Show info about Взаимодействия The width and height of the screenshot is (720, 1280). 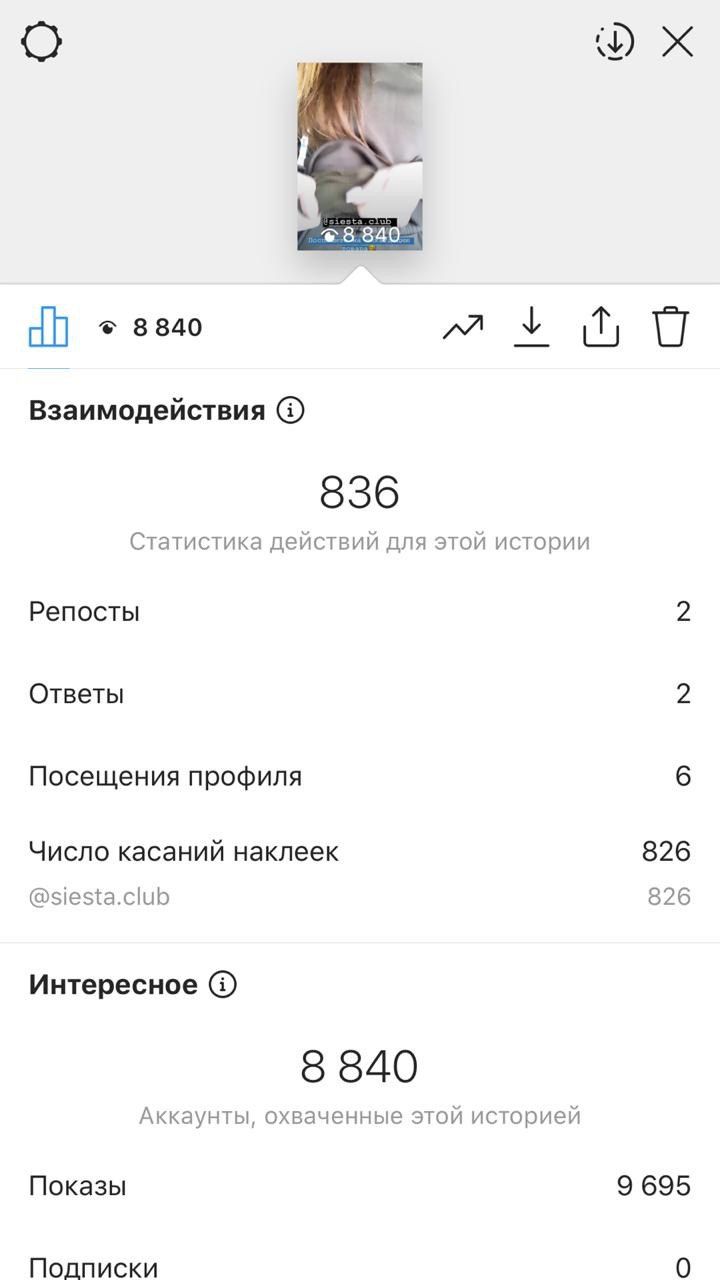pyautogui.click(x=290, y=410)
